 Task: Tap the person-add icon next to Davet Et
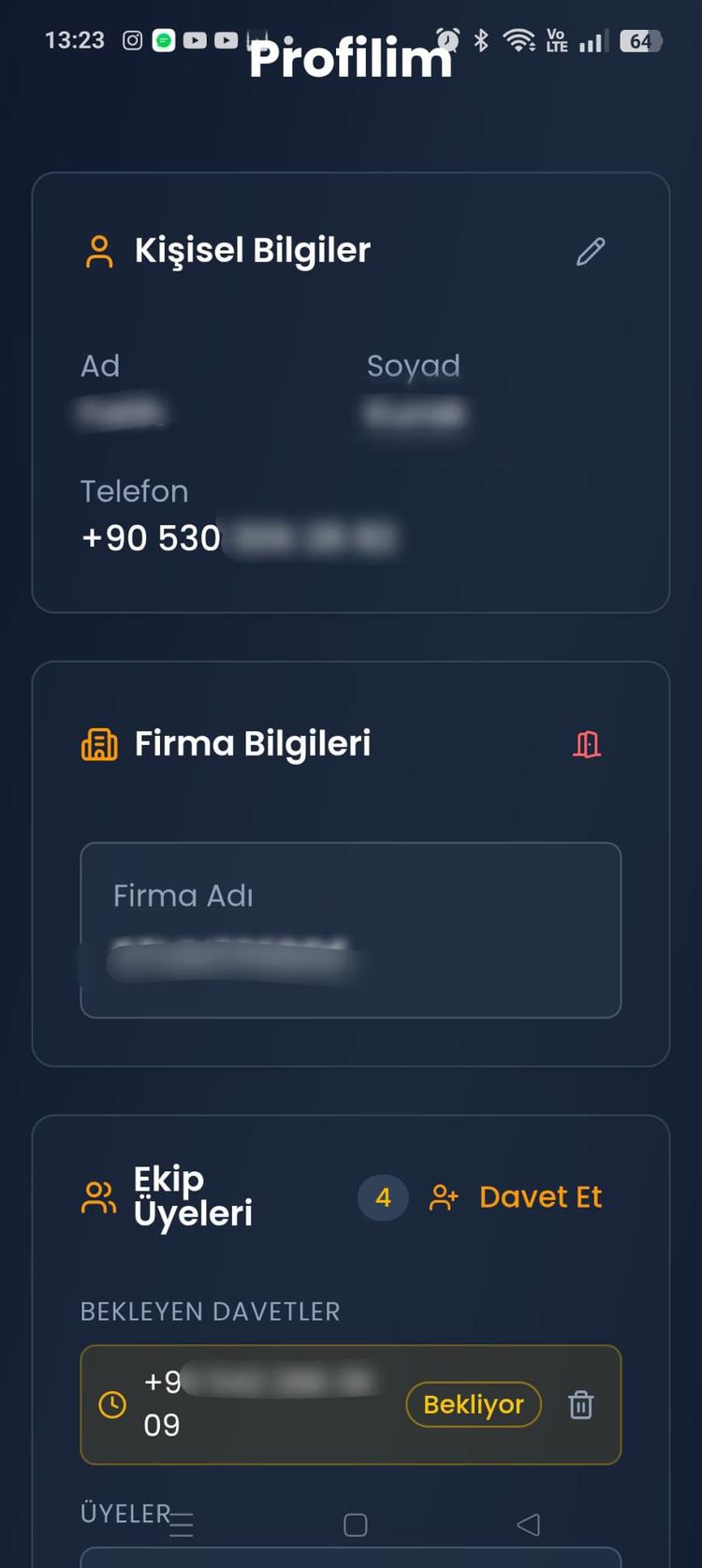click(443, 1196)
